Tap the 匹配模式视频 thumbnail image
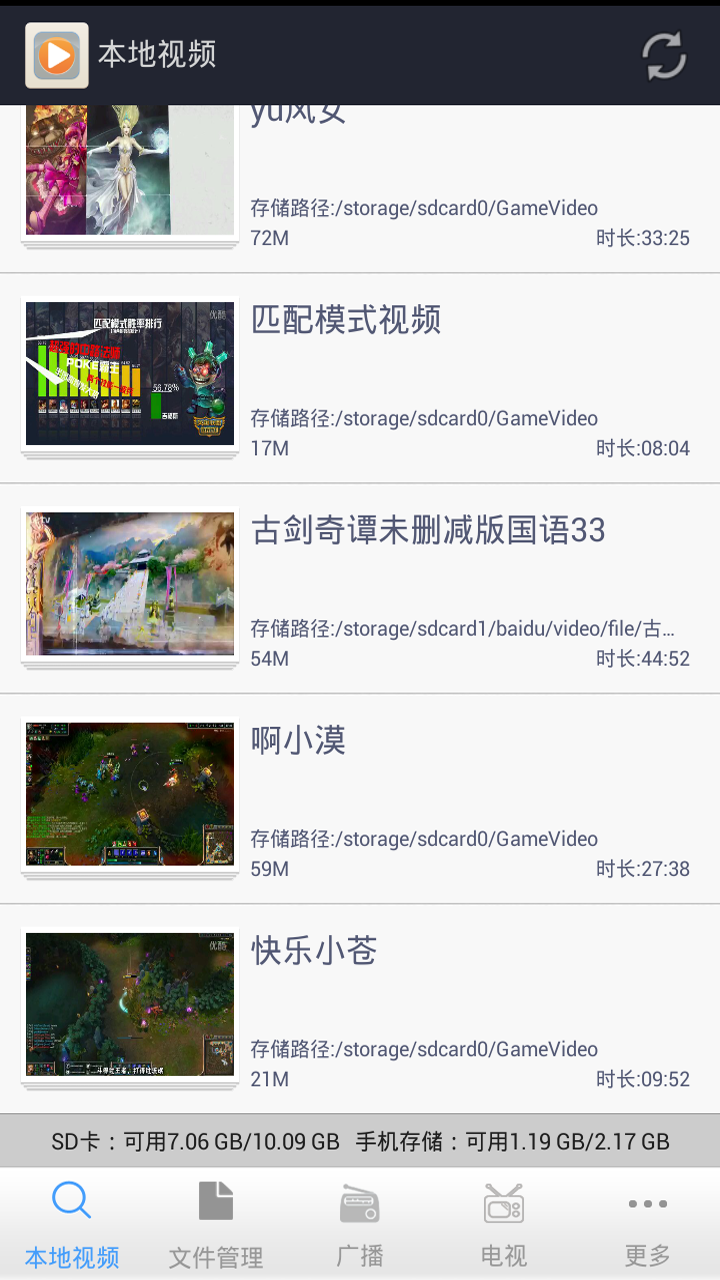Image resolution: width=720 pixels, height=1280 pixels. pos(129,372)
